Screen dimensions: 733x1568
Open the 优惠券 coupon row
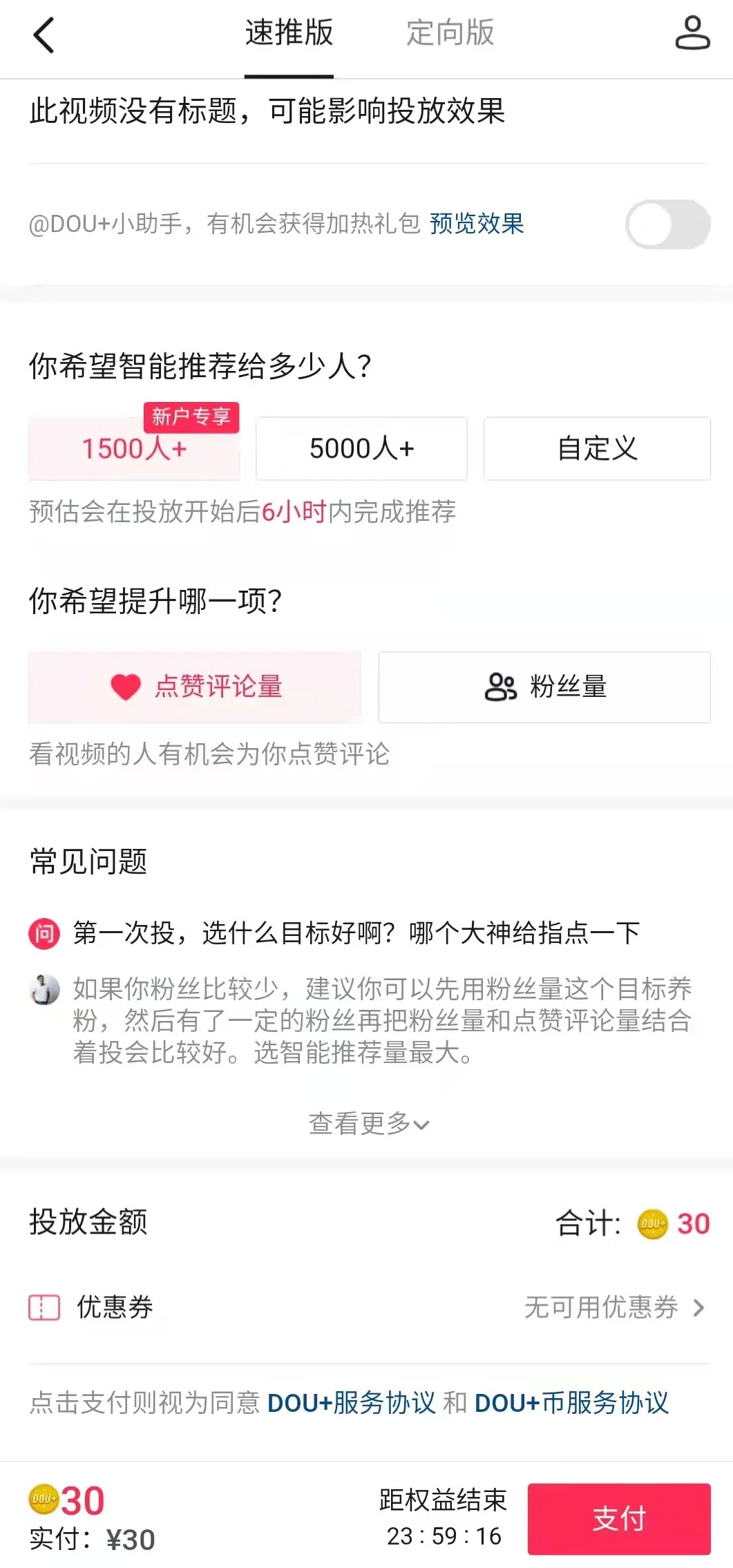tap(367, 1308)
